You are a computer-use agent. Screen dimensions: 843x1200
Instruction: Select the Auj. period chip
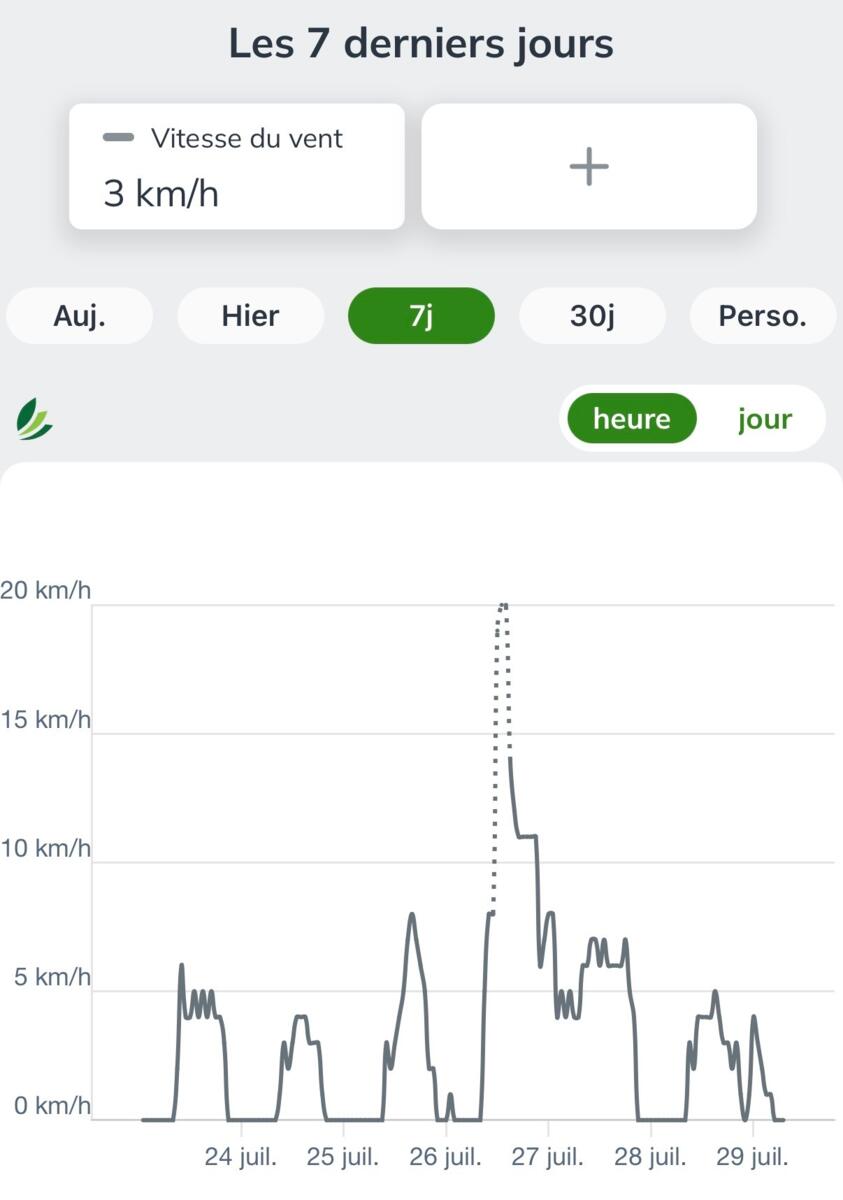point(80,316)
